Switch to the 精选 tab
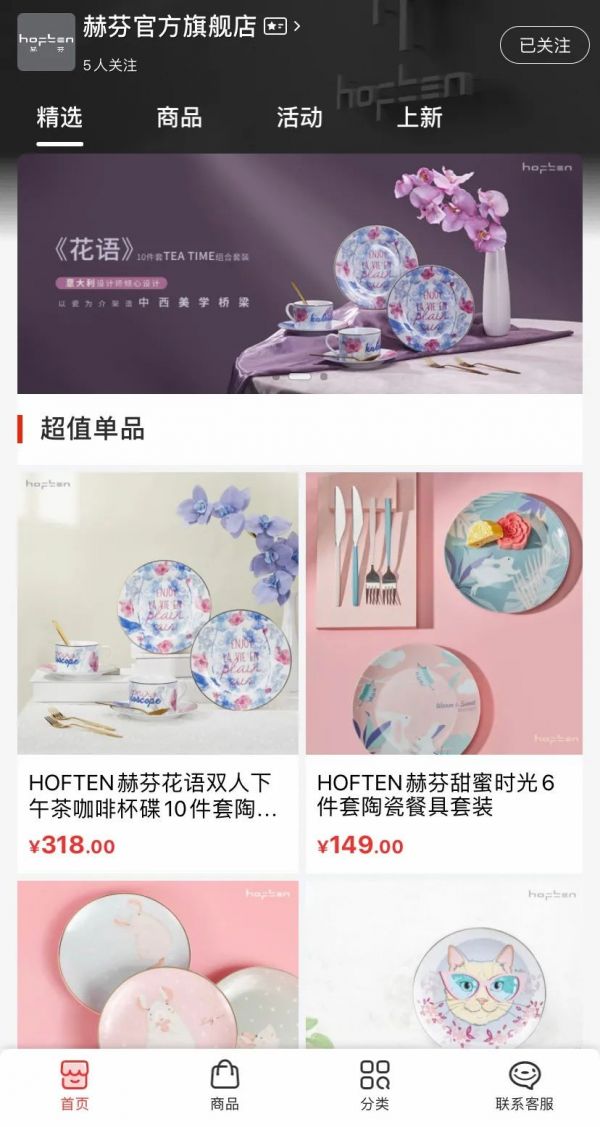The width and height of the screenshot is (600, 1127). [60, 117]
